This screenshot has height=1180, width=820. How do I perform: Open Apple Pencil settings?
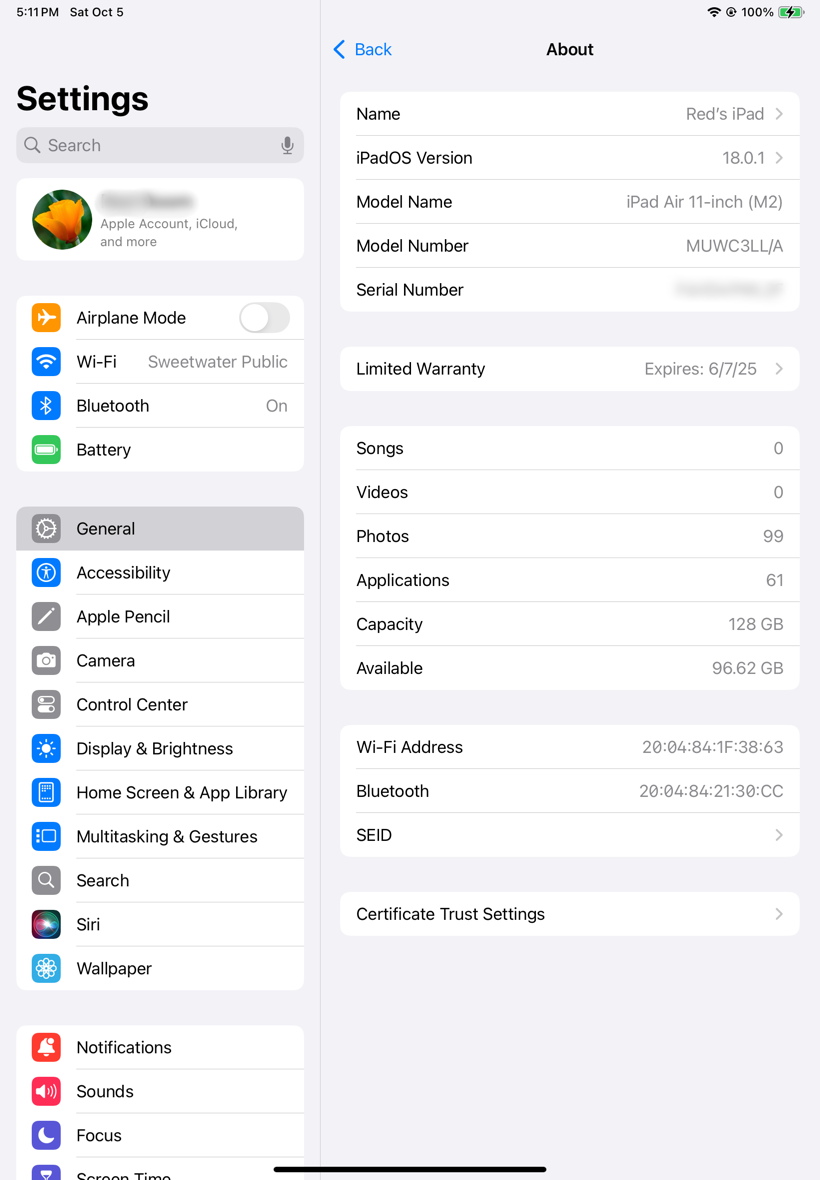[x=160, y=617]
